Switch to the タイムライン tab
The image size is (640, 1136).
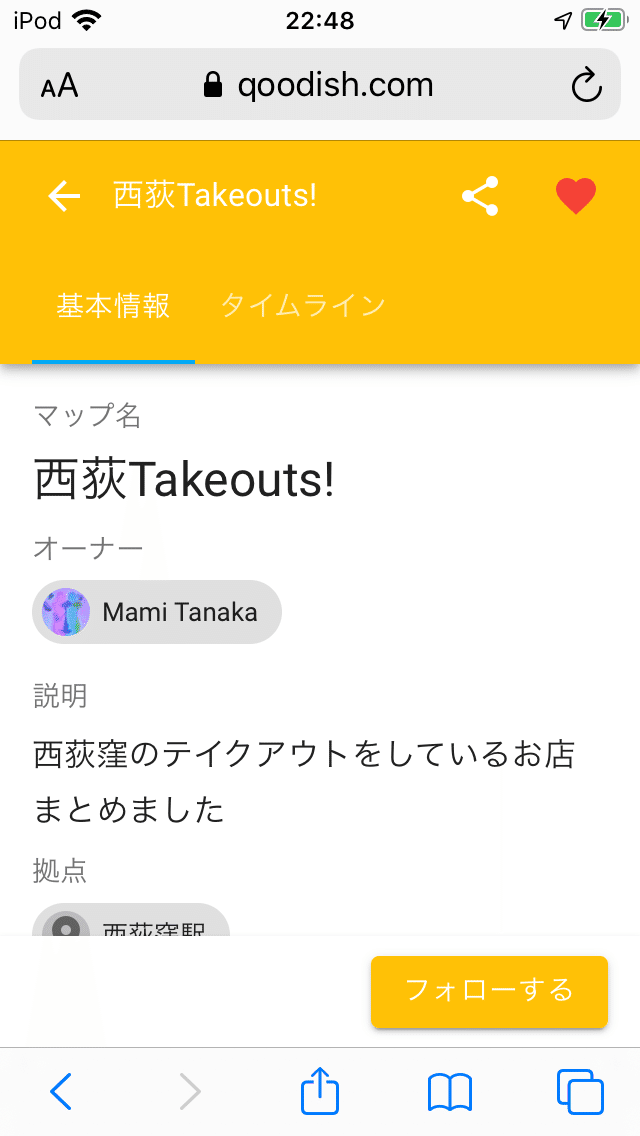point(303,306)
